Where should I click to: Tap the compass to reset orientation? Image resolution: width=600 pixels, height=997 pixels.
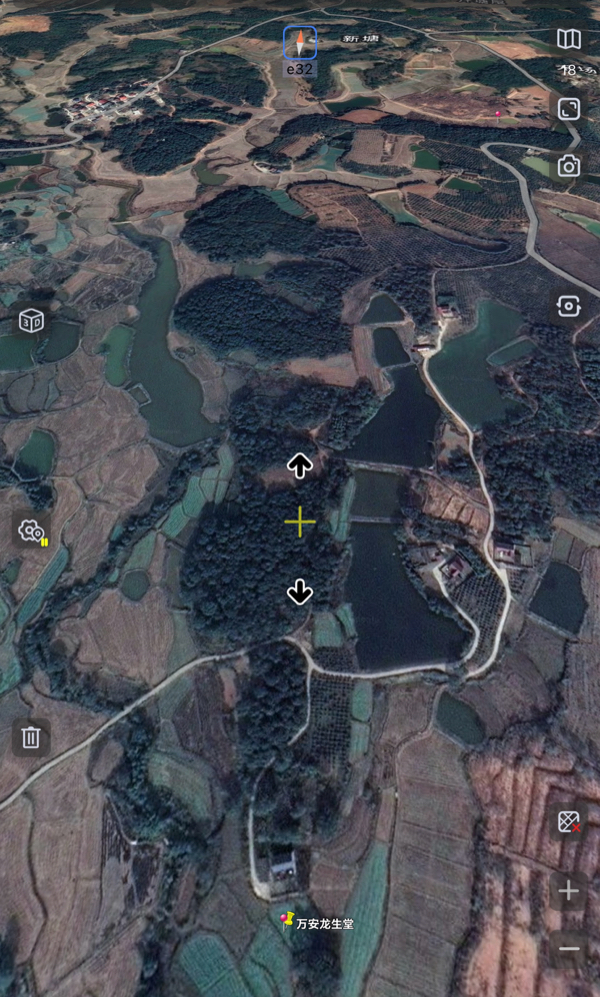(x=300, y=43)
